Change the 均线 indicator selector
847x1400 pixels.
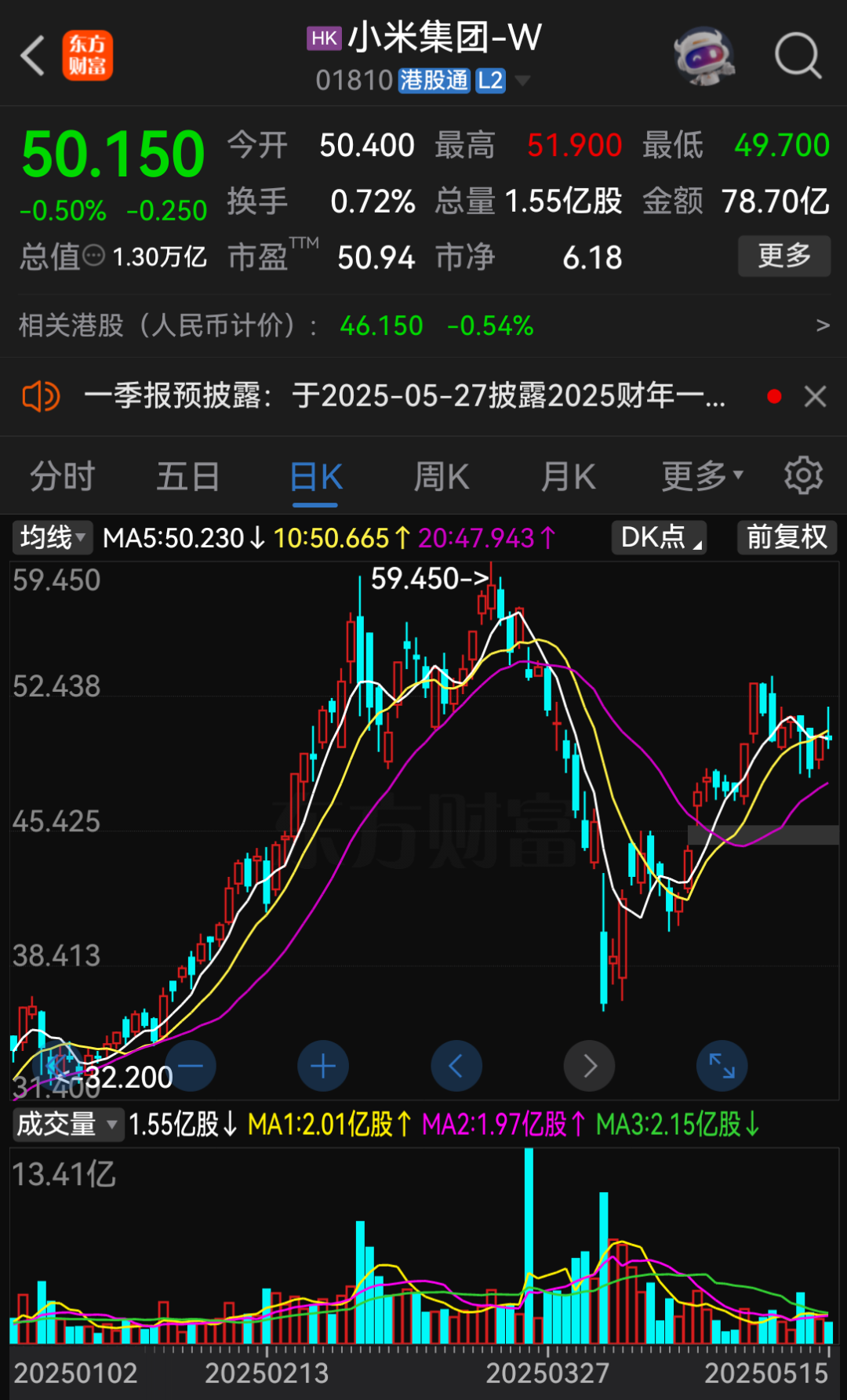click(53, 538)
